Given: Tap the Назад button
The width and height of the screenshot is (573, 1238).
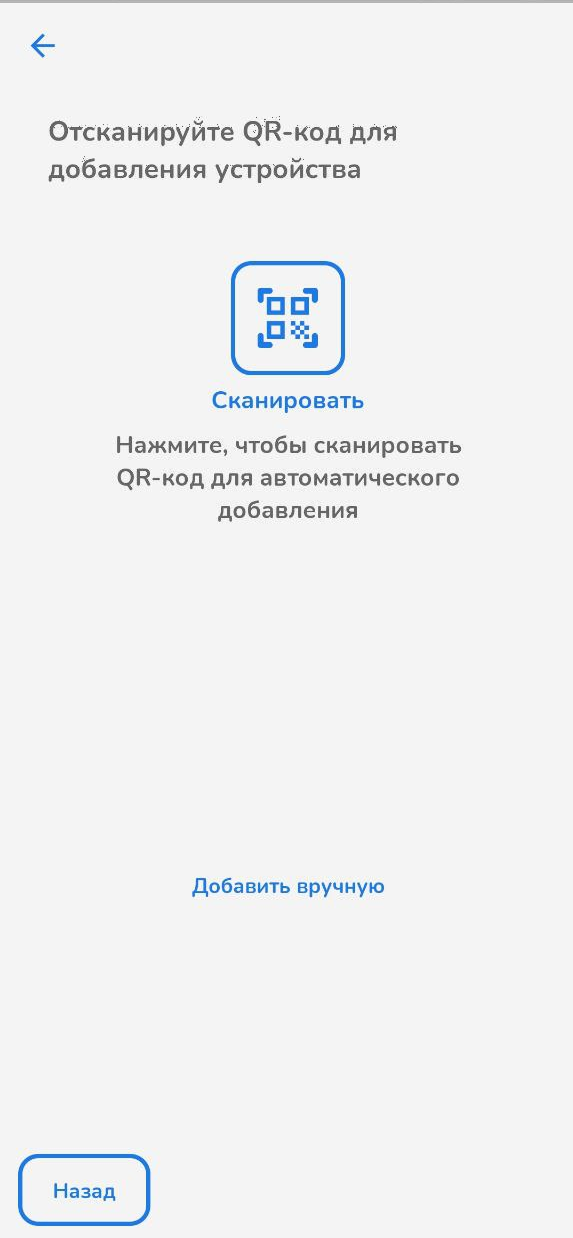Looking at the screenshot, I should point(84,1190).
